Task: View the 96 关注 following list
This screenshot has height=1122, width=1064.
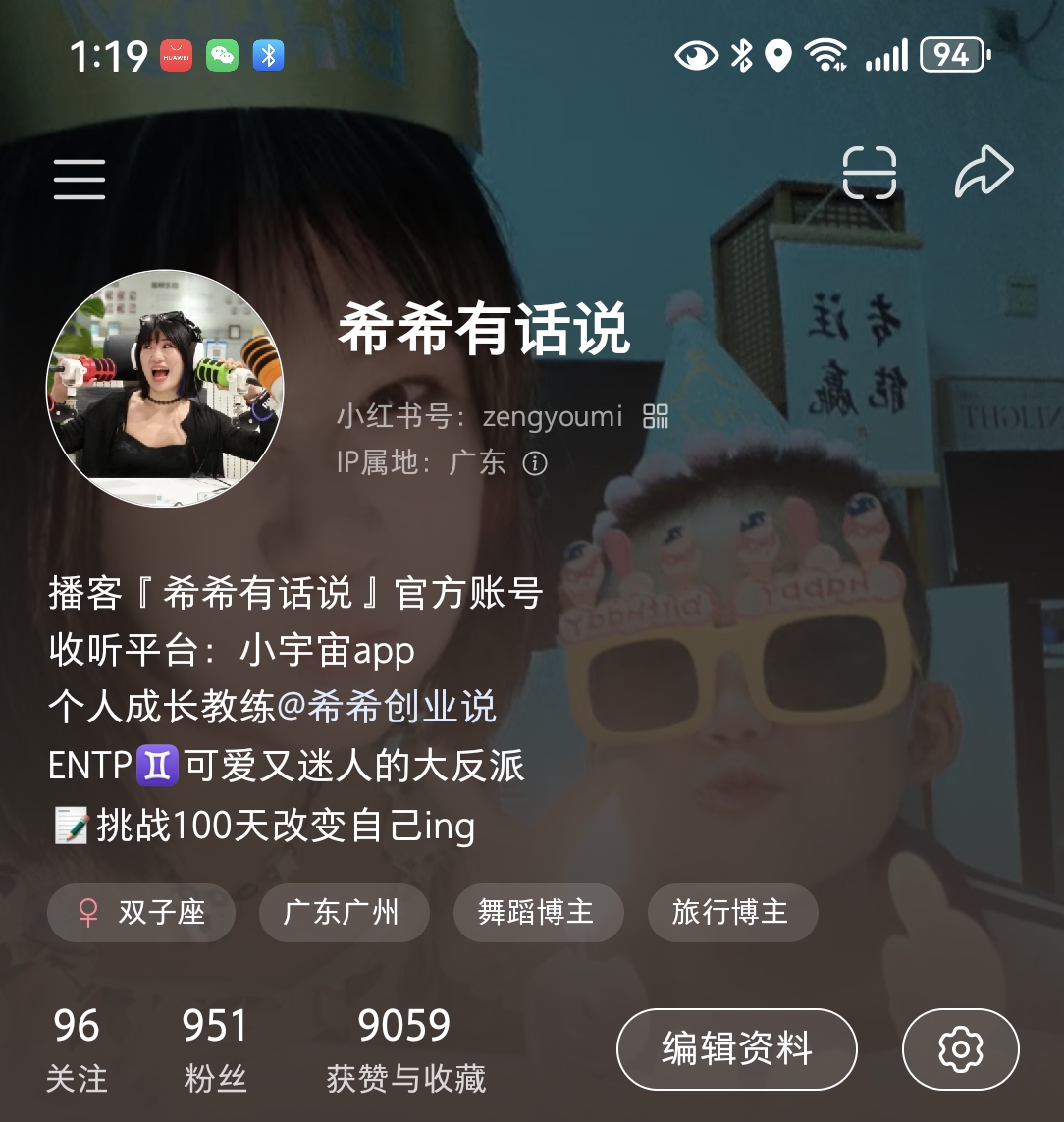Action: tap(77, 1050)
